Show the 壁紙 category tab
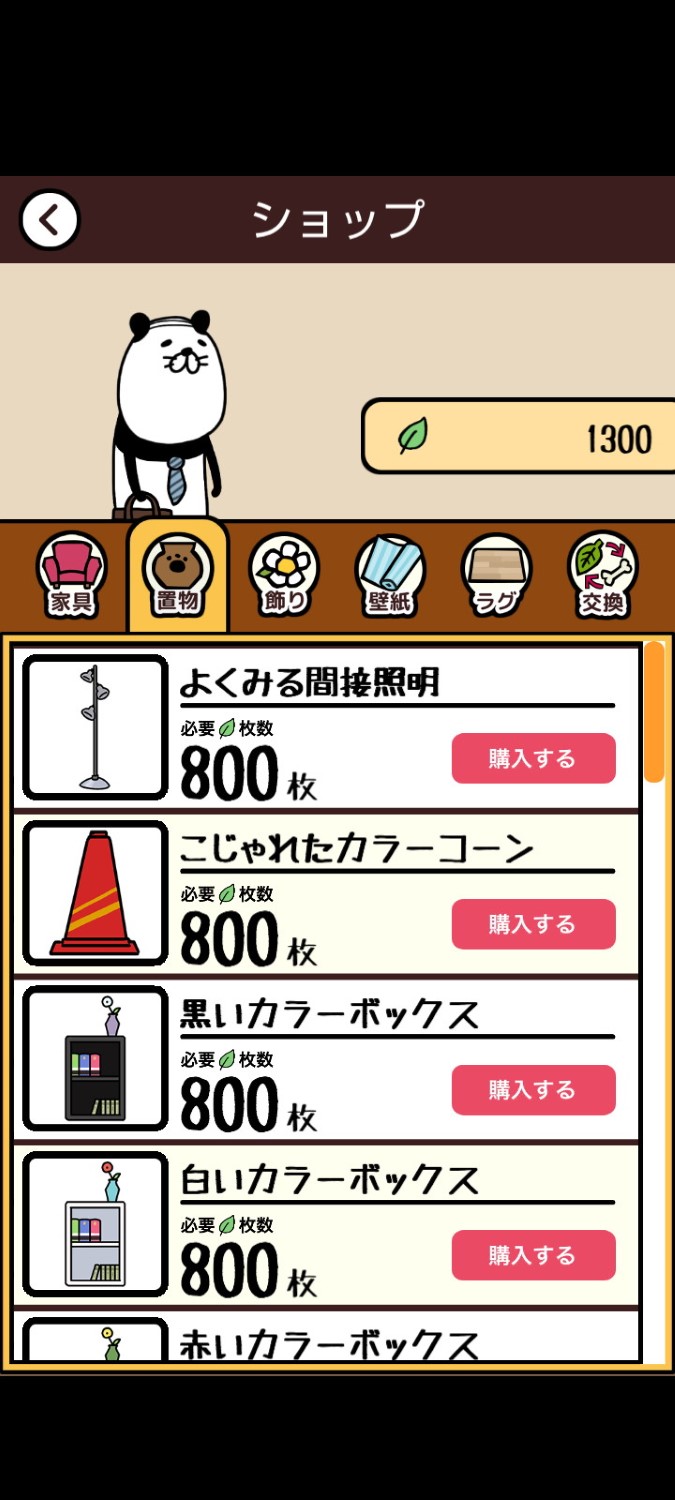The width and height of the screenshot is (675, 1500). (x=390, y=575)
